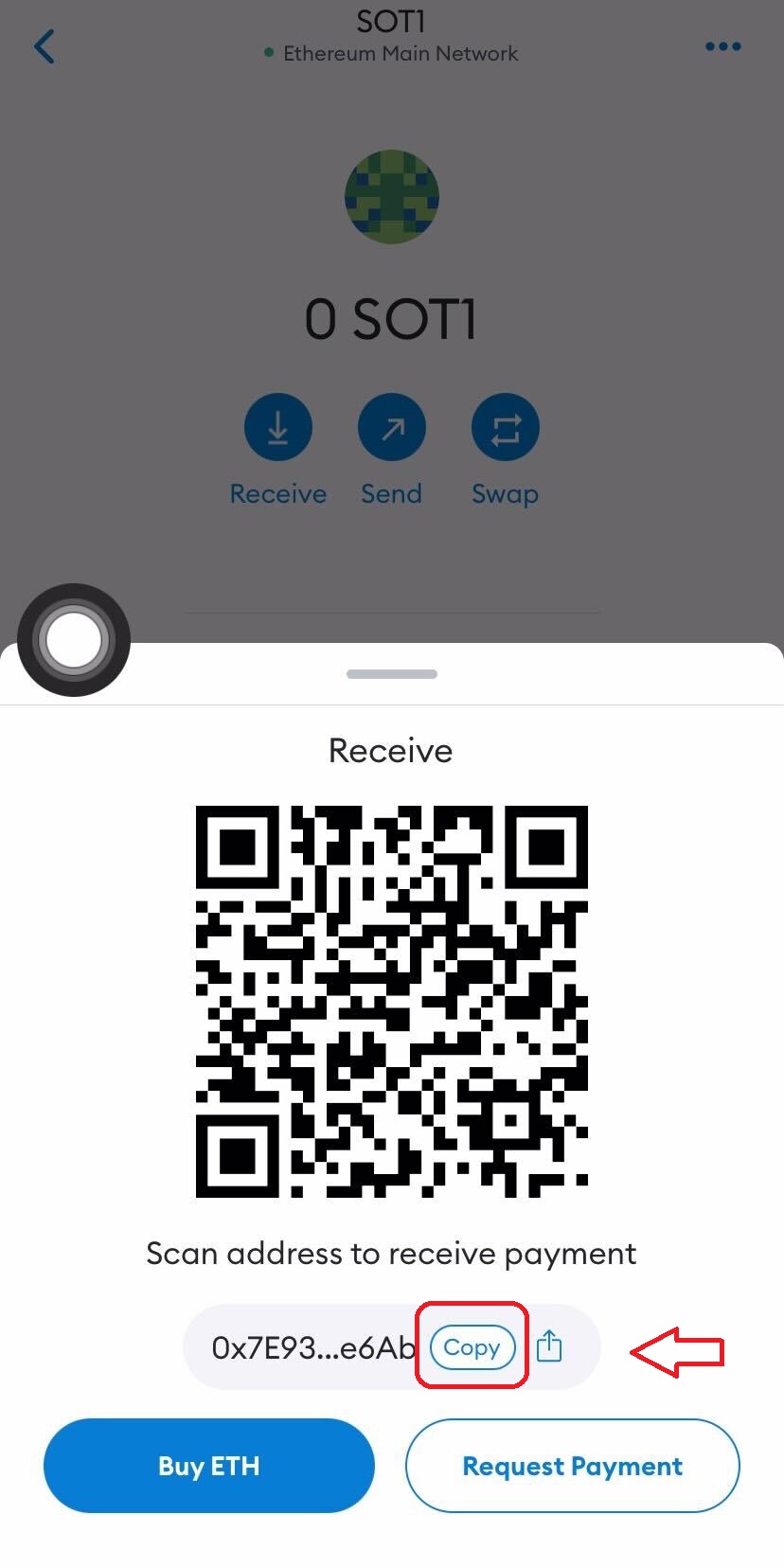Share the wallet address
This screenshot has width=784, height=1568.
549,1345
